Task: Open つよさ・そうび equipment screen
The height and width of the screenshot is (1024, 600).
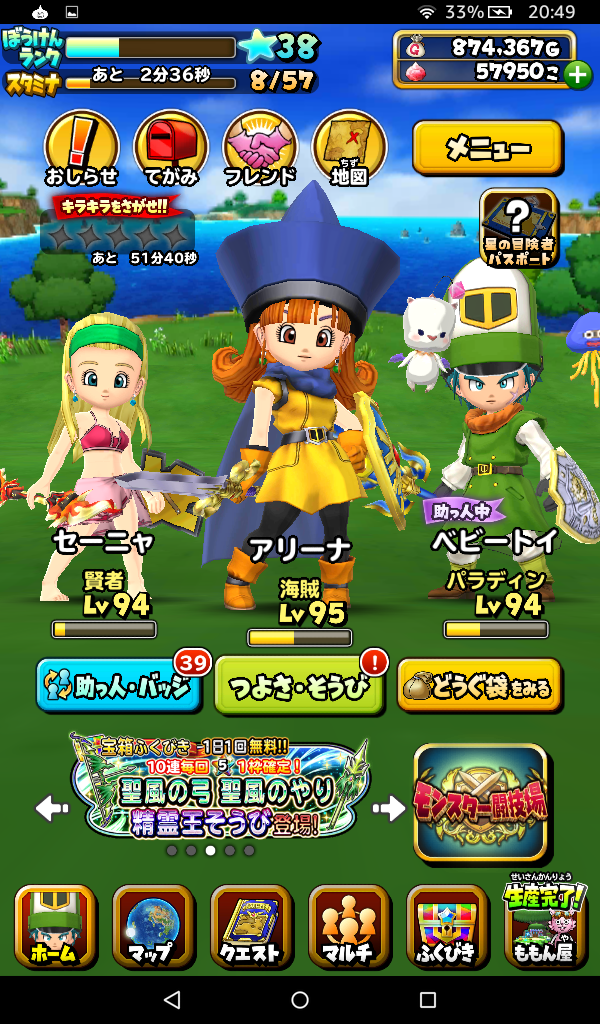Action: coord(298,686)
